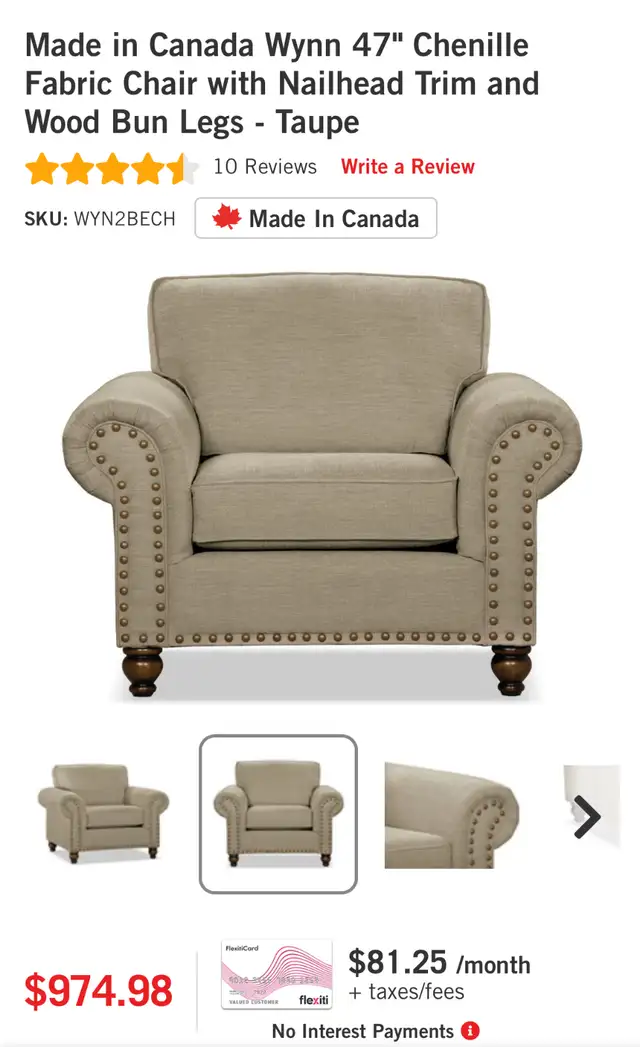Open the 10 Reviews link
640x1047 pixels.
pyautogui.click(x=265, y=166)
